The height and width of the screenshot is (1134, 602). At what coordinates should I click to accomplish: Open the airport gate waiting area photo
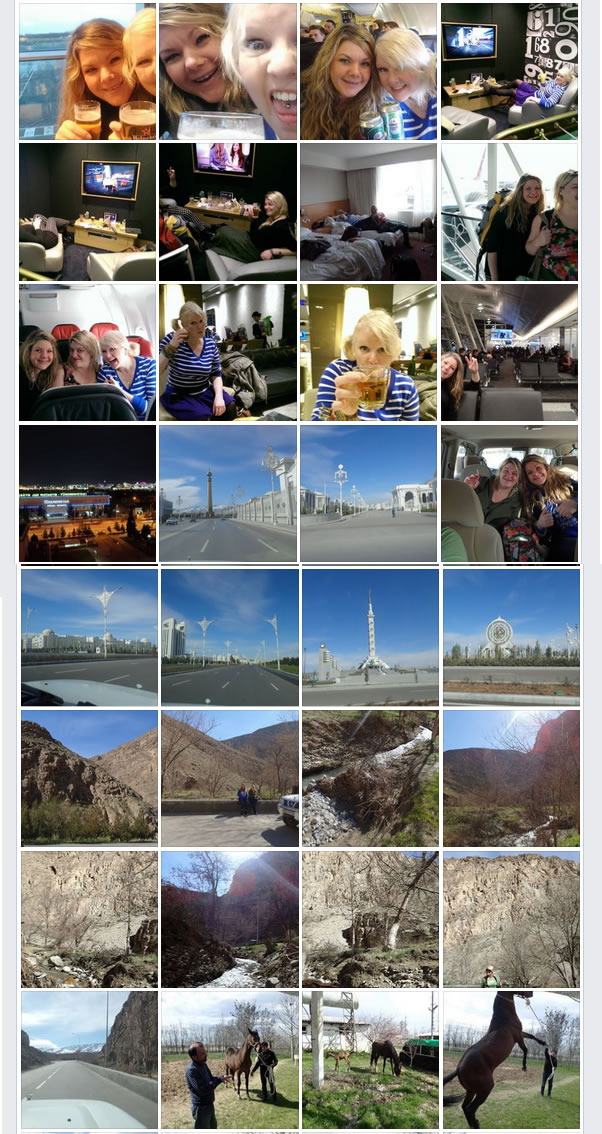(510, 352)
